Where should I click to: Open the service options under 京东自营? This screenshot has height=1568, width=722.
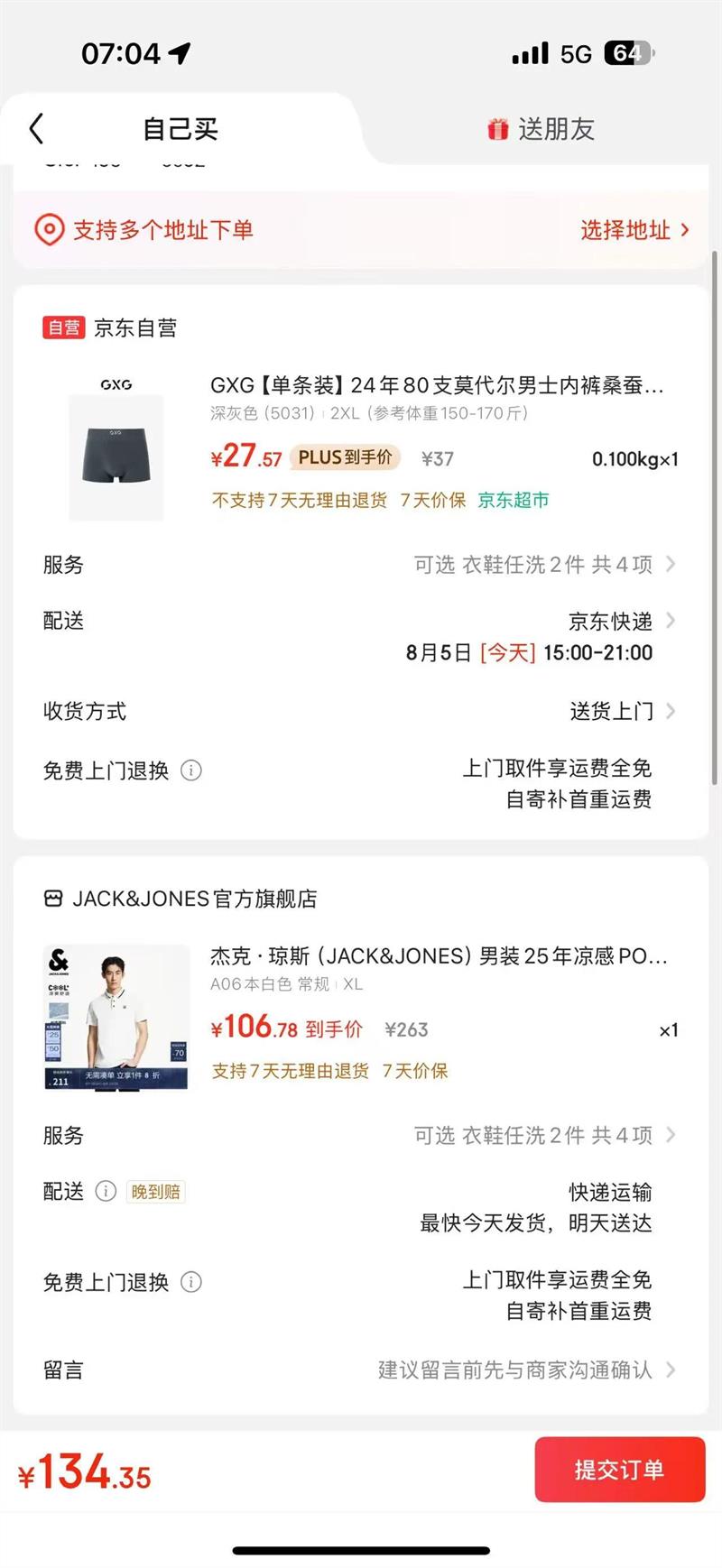tap(543, 565)
